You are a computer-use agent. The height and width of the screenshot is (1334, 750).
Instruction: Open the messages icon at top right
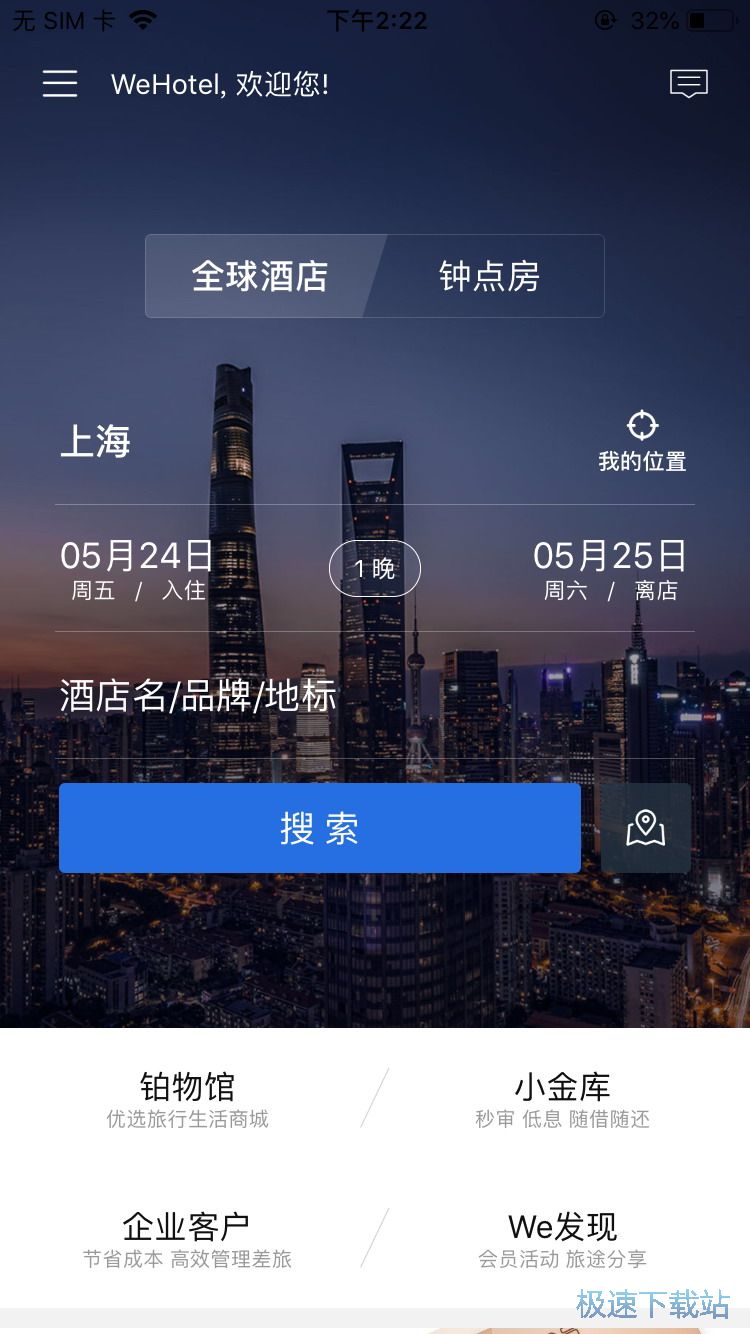(x=688, y=84)
